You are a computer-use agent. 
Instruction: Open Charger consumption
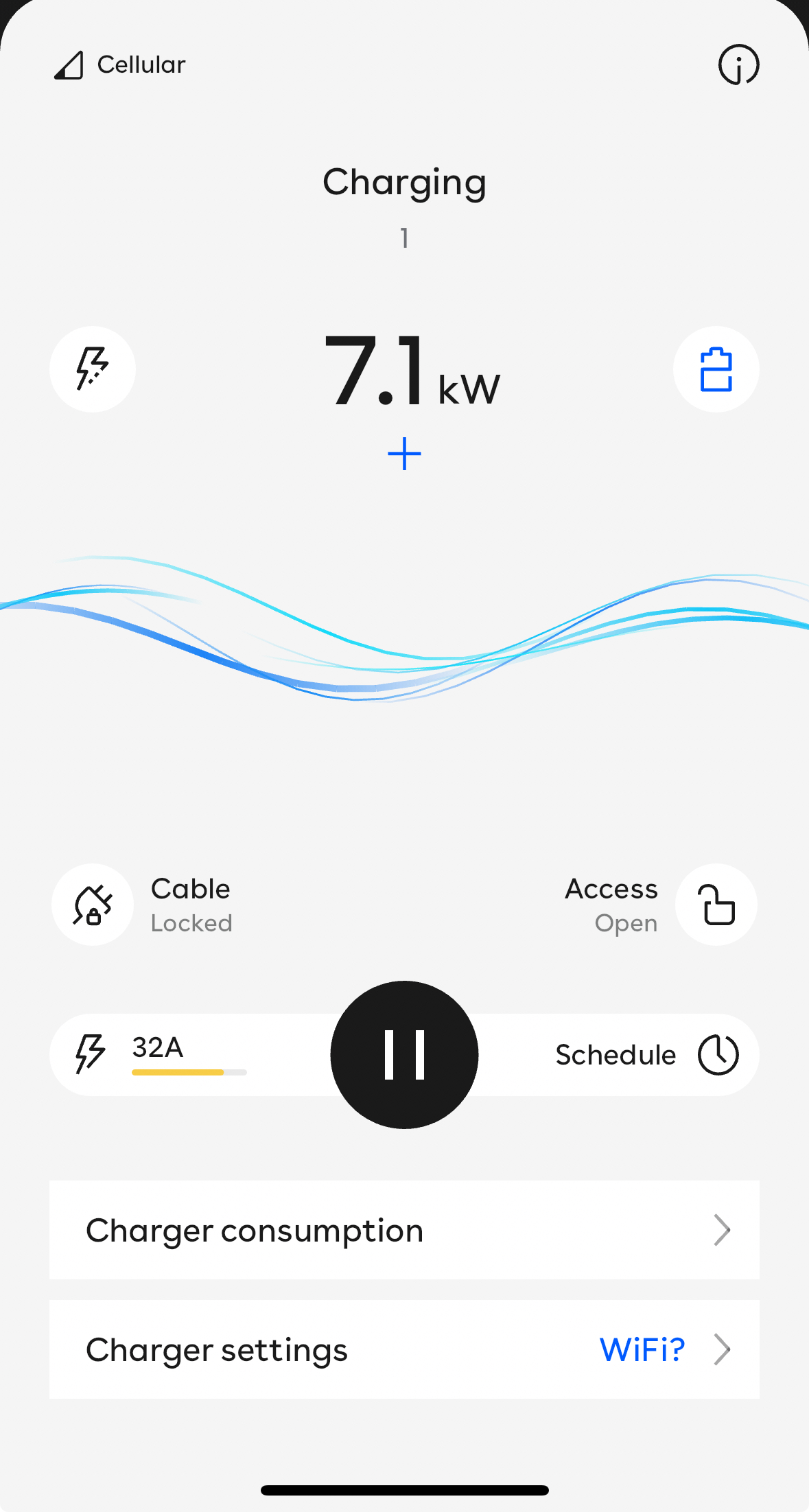point(404,1230)
